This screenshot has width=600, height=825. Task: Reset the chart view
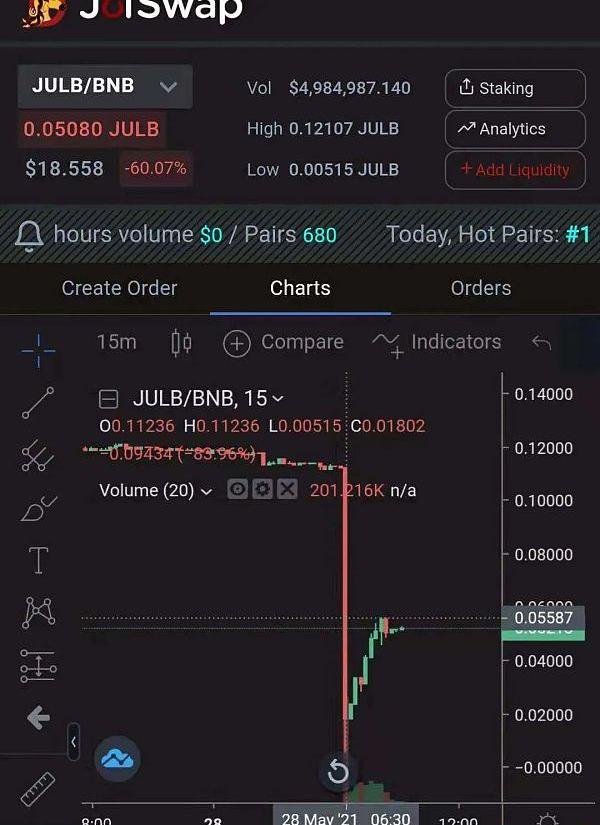coord(338,771)
